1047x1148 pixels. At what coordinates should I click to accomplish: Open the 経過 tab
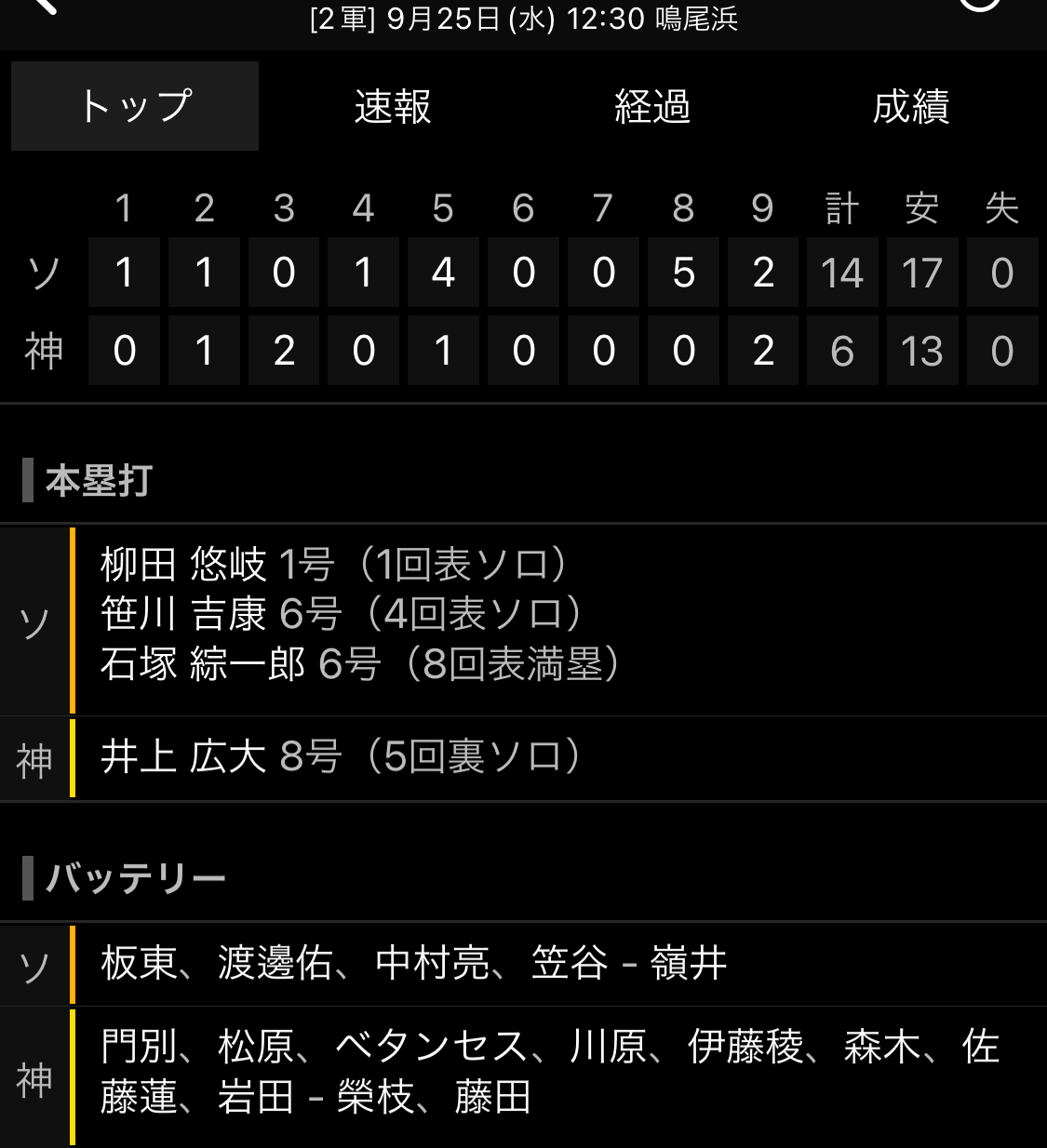[x=652, y=106]
